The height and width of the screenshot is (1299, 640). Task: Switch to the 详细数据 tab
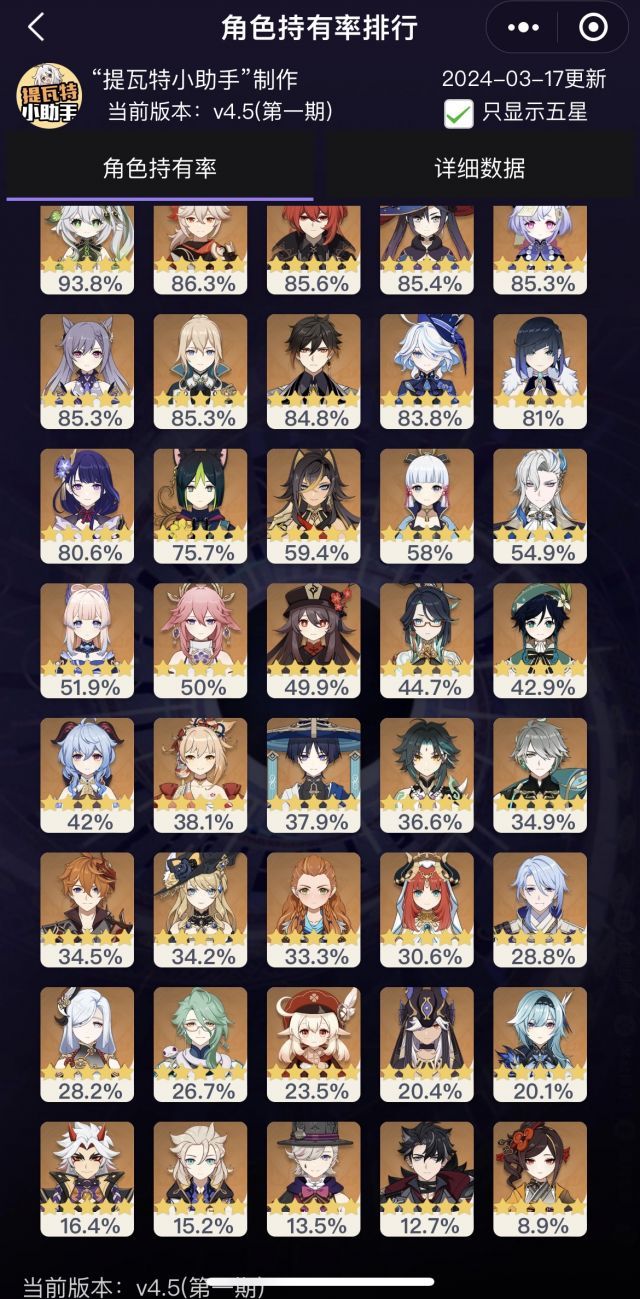pos(480,167)
